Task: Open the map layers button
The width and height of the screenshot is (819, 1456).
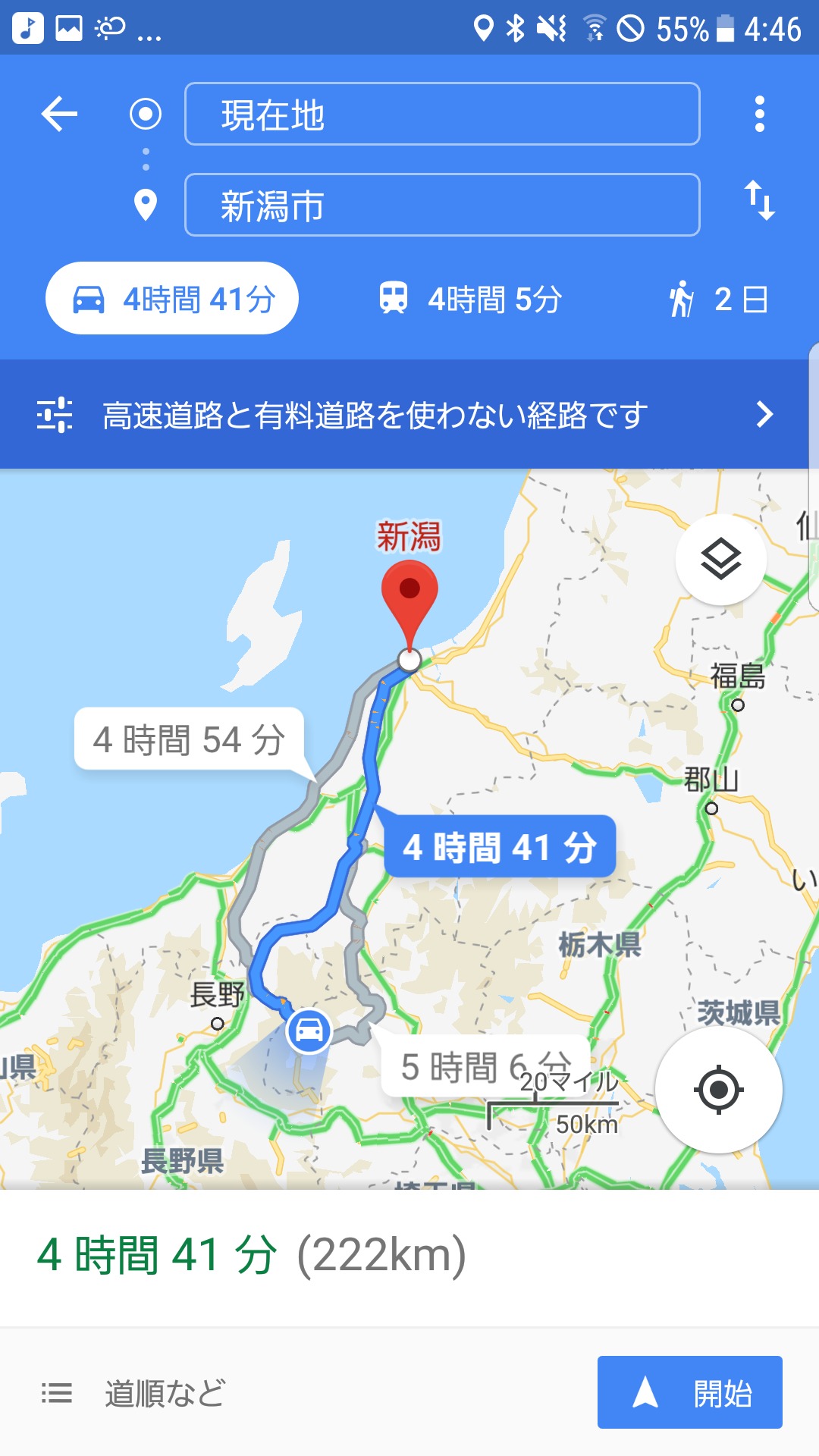Action: pyautogui.click(x=720, y=560)
